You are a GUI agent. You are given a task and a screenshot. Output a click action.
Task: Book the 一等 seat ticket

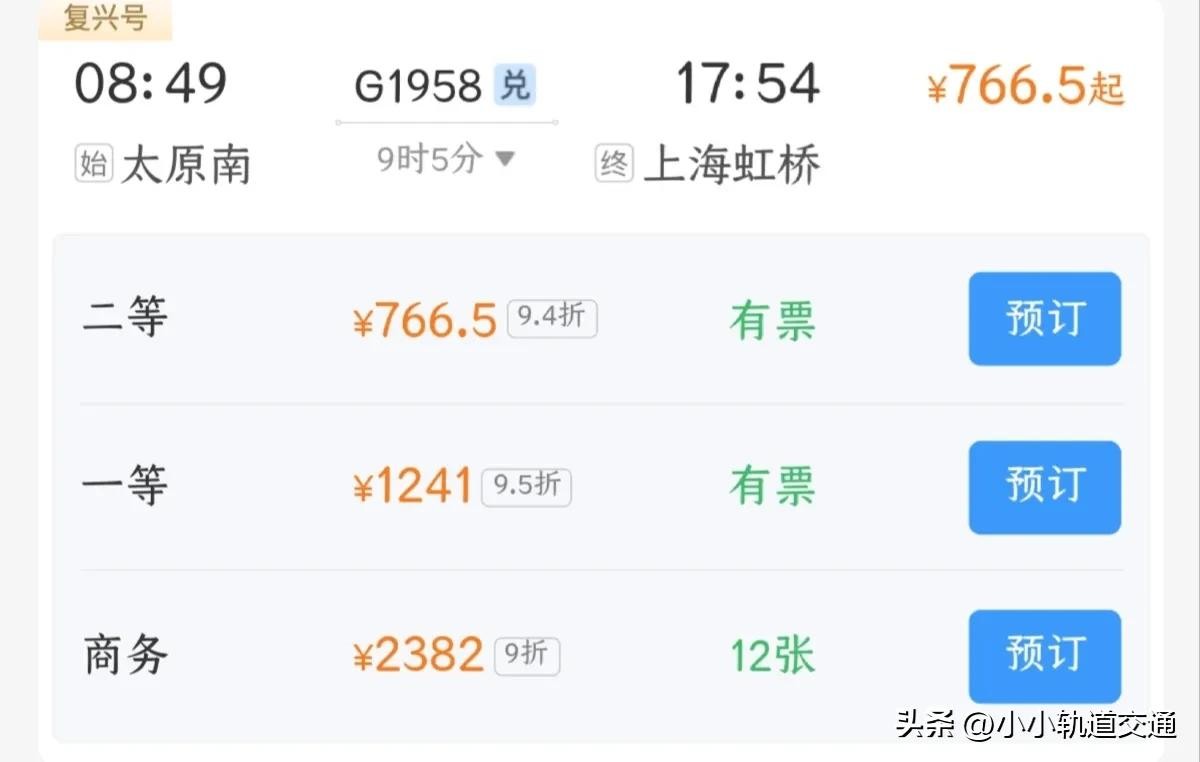(x=1044, y=487)
